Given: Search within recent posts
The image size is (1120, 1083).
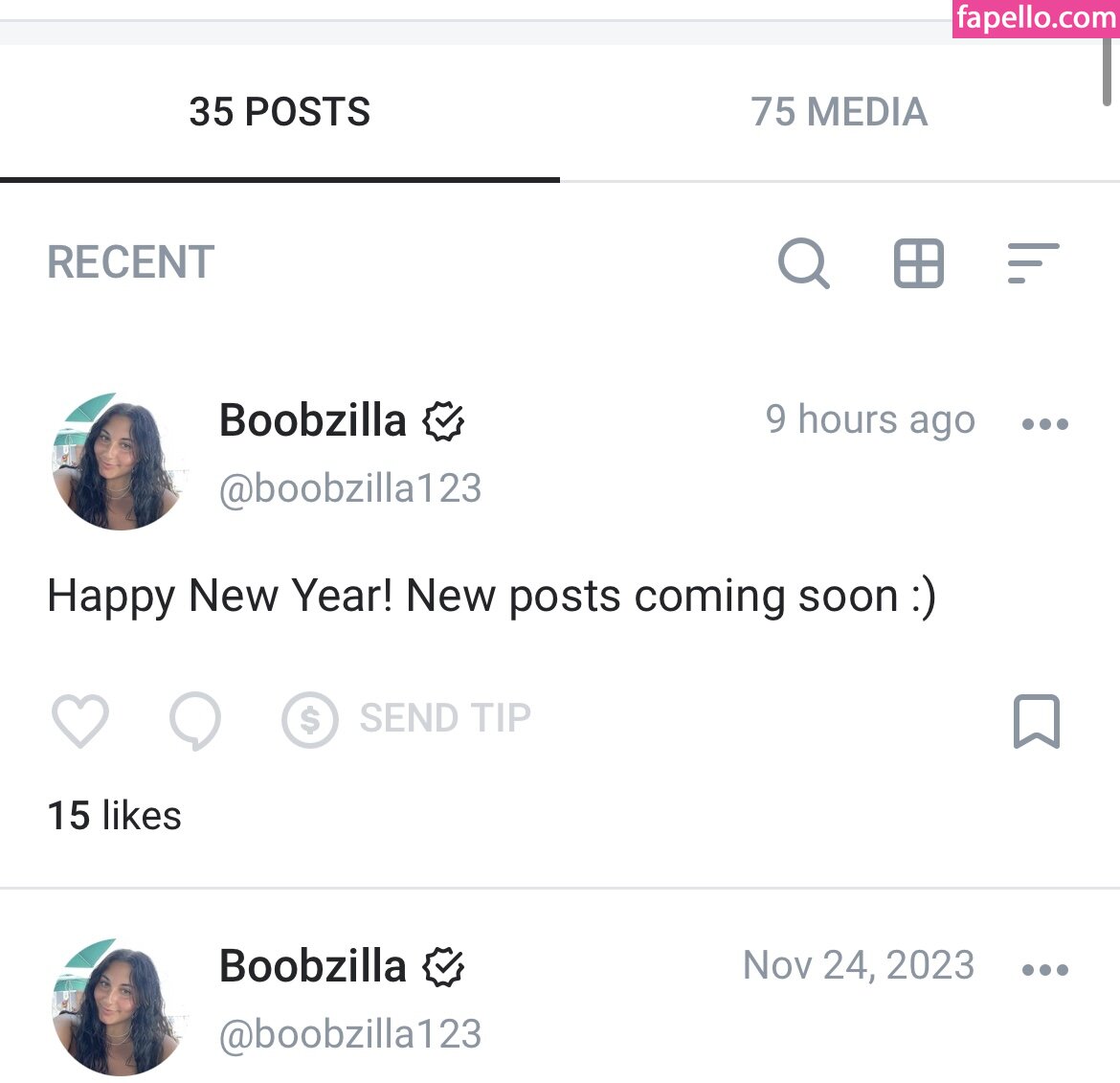Looking at the screenshot, I should click(803, 263).
